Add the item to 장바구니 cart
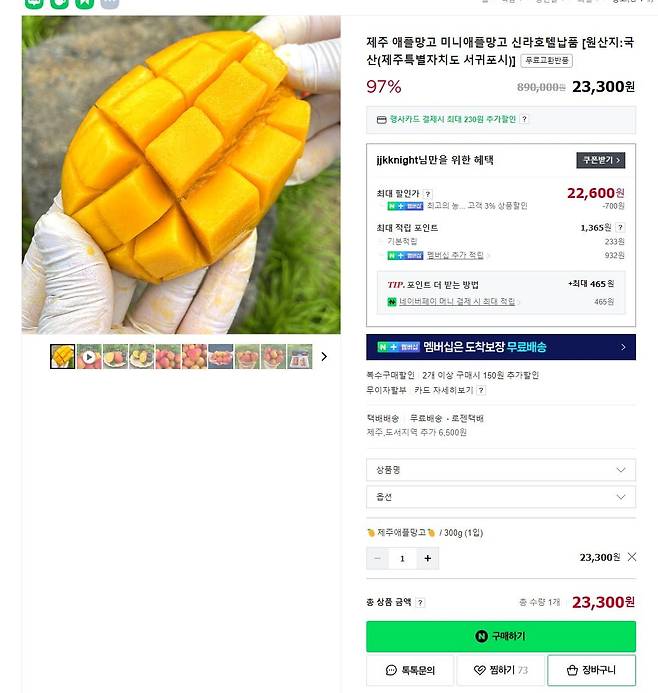658x693 pixels. pyautogui.click(x=590, y=670)
